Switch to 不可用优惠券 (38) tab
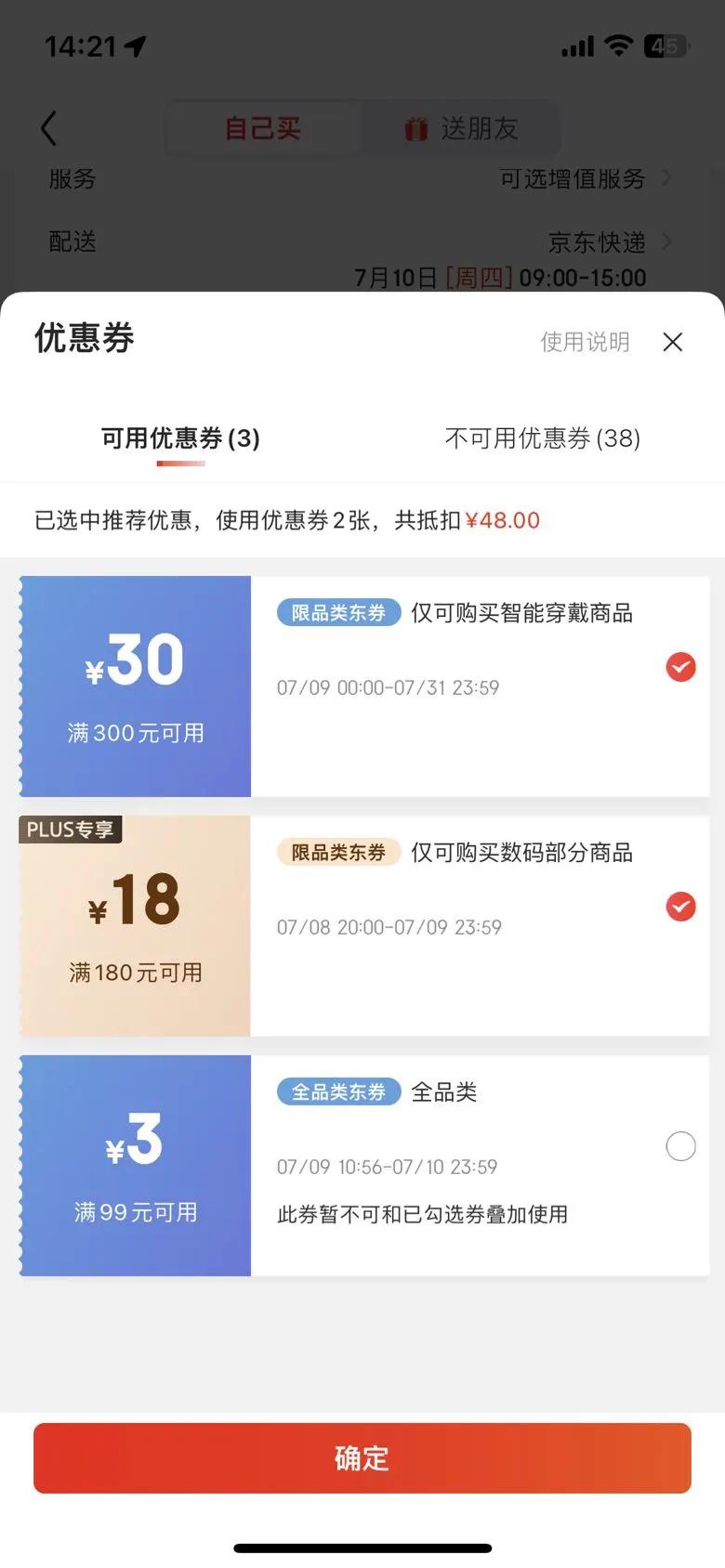The image size is (725, 1568). click(542, 438)
